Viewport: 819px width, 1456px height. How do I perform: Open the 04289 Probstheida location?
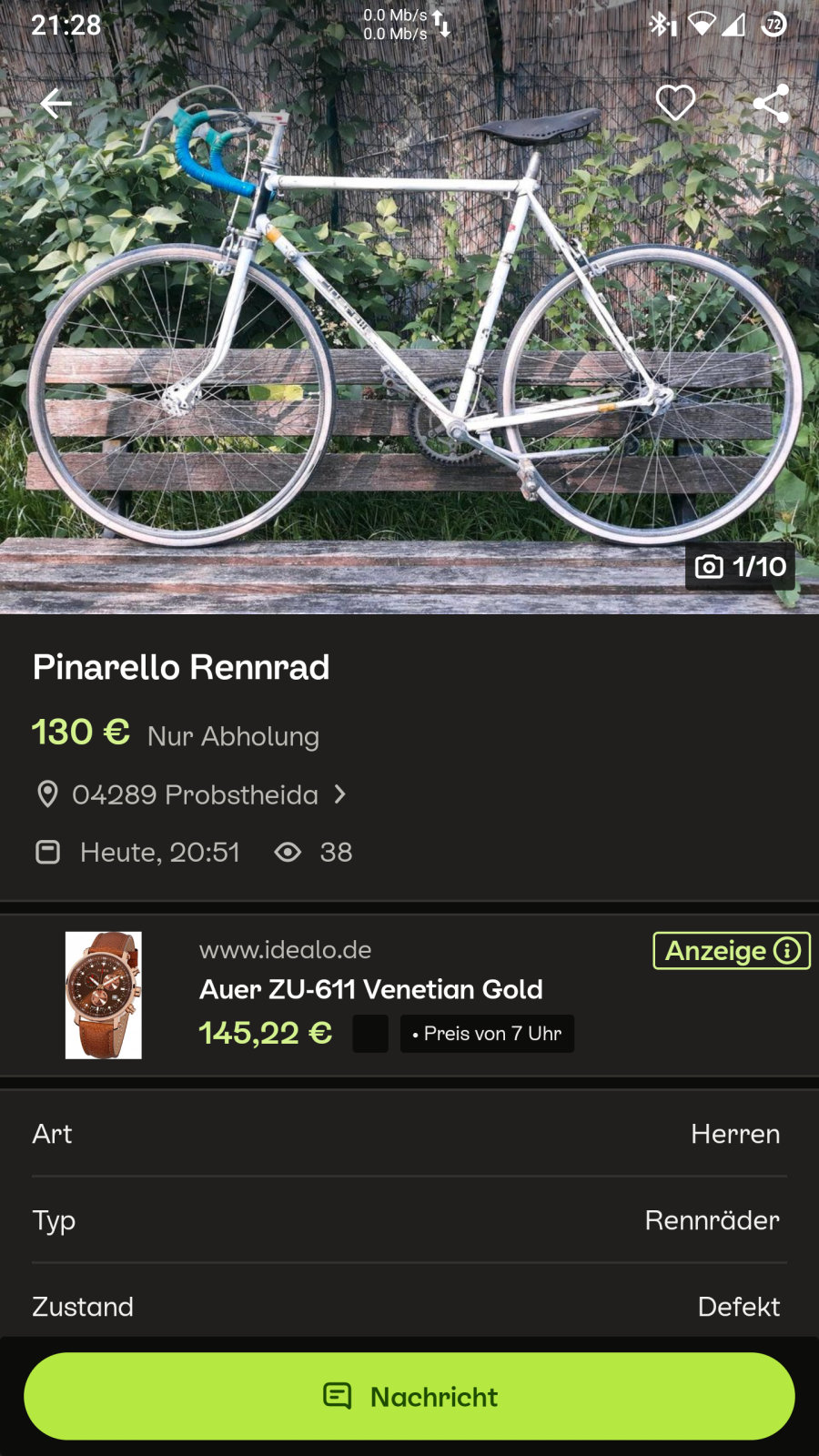pos(195,794)
